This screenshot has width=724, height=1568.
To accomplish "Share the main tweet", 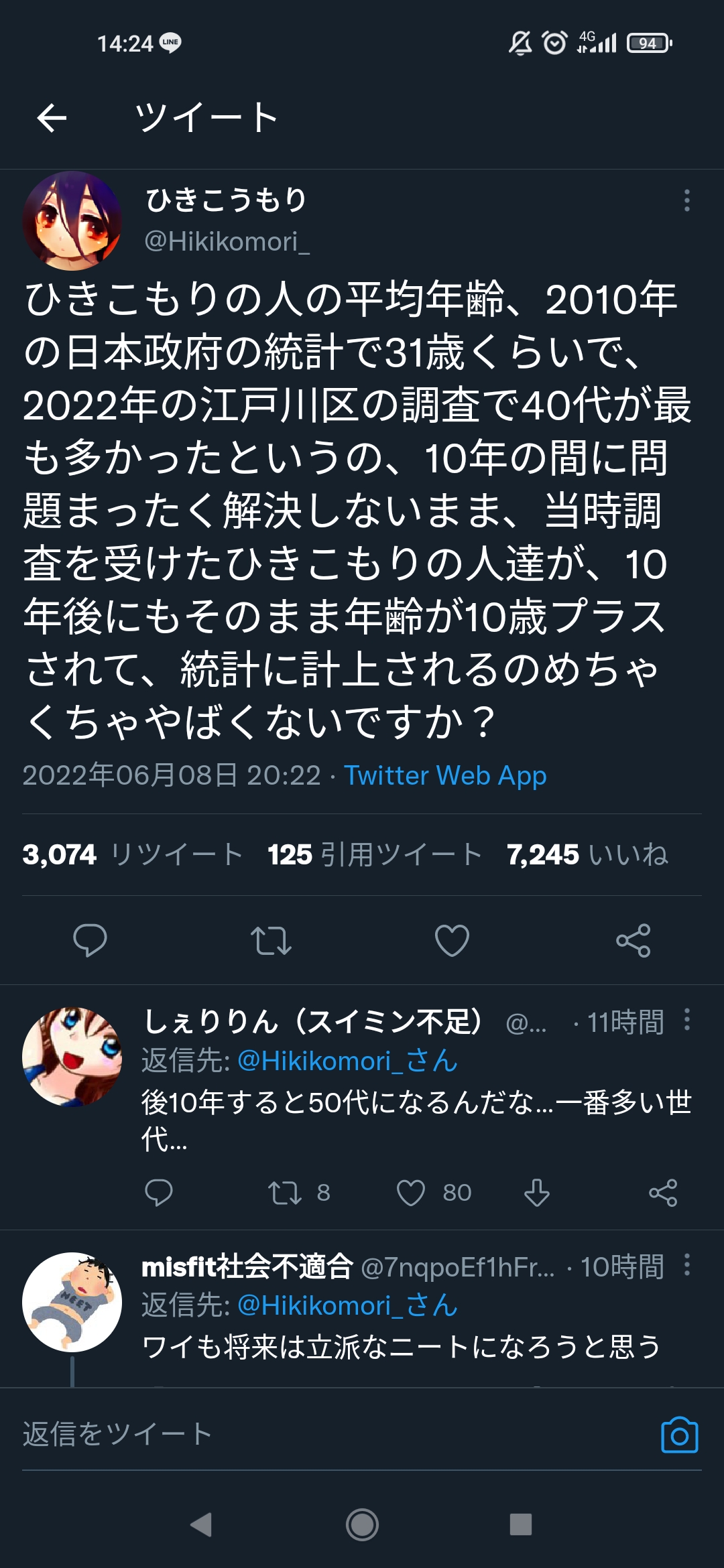I will click(633, 940).
